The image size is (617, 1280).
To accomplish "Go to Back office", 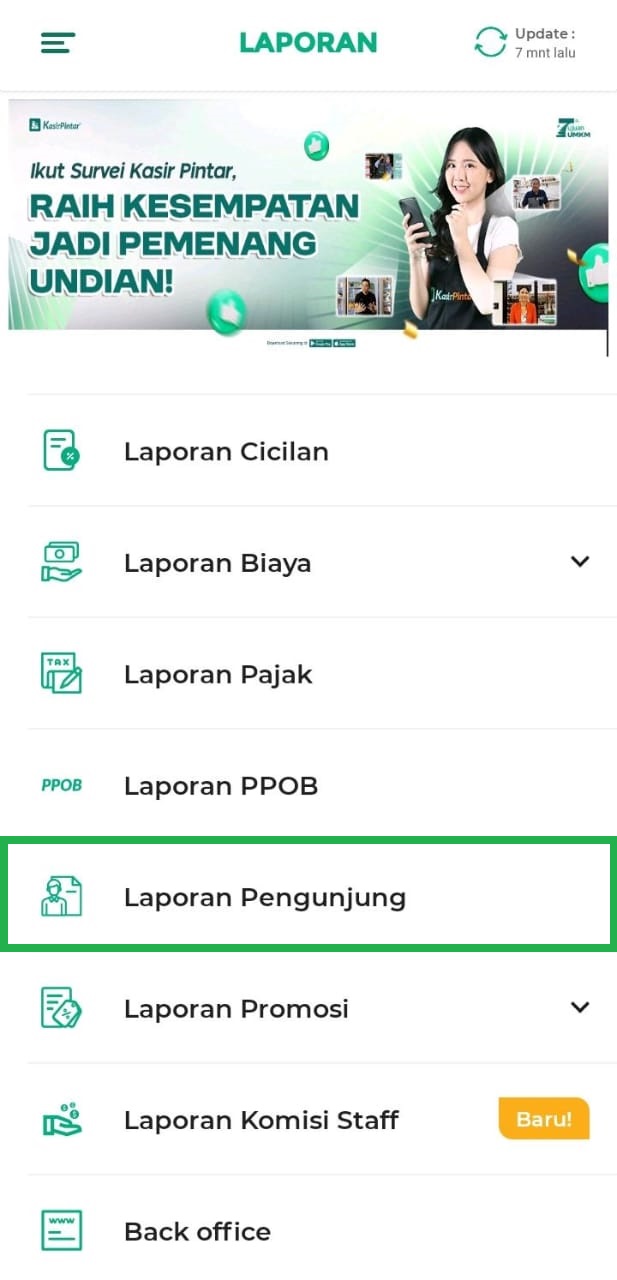I will click(197, 1231).
